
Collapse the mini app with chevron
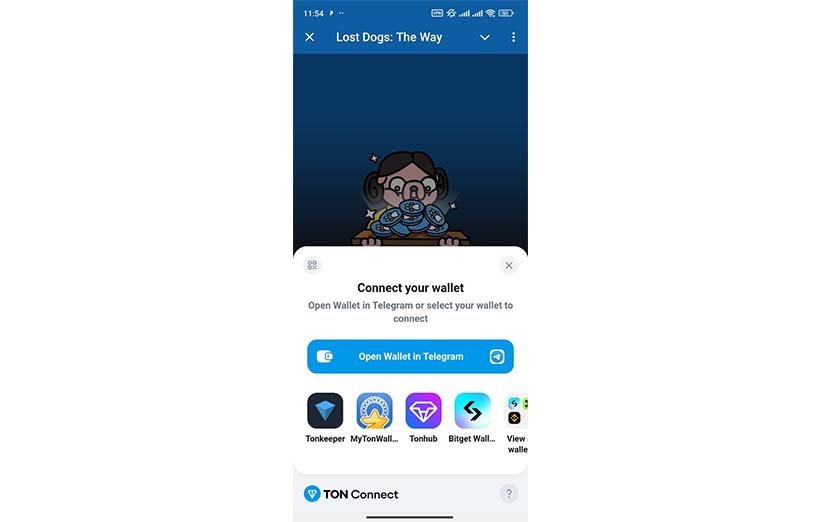click(485, 37)
